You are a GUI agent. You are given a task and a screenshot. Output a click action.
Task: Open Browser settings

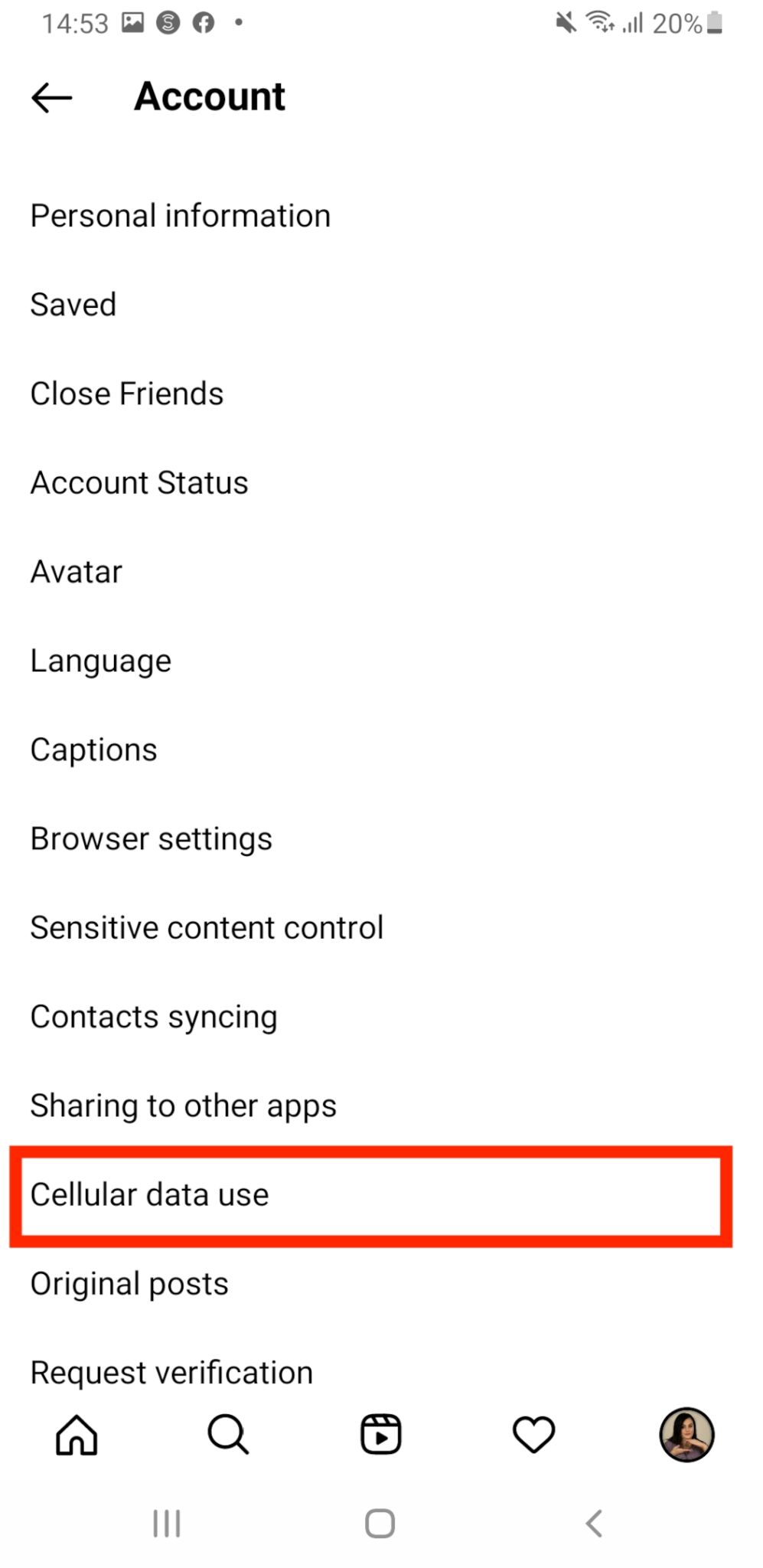point(381,839)
